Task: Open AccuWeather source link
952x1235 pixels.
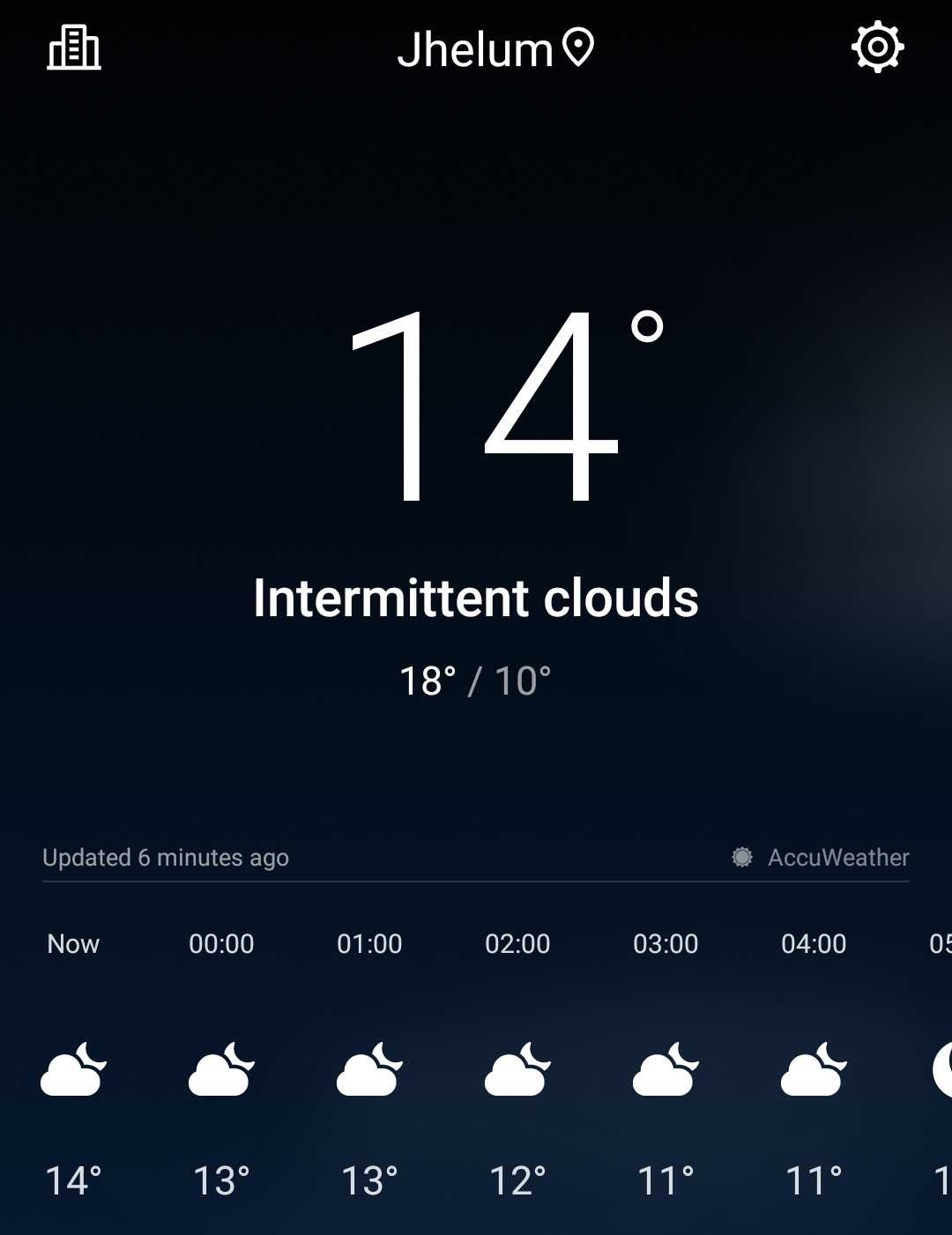Action: (x=821, y=857)
